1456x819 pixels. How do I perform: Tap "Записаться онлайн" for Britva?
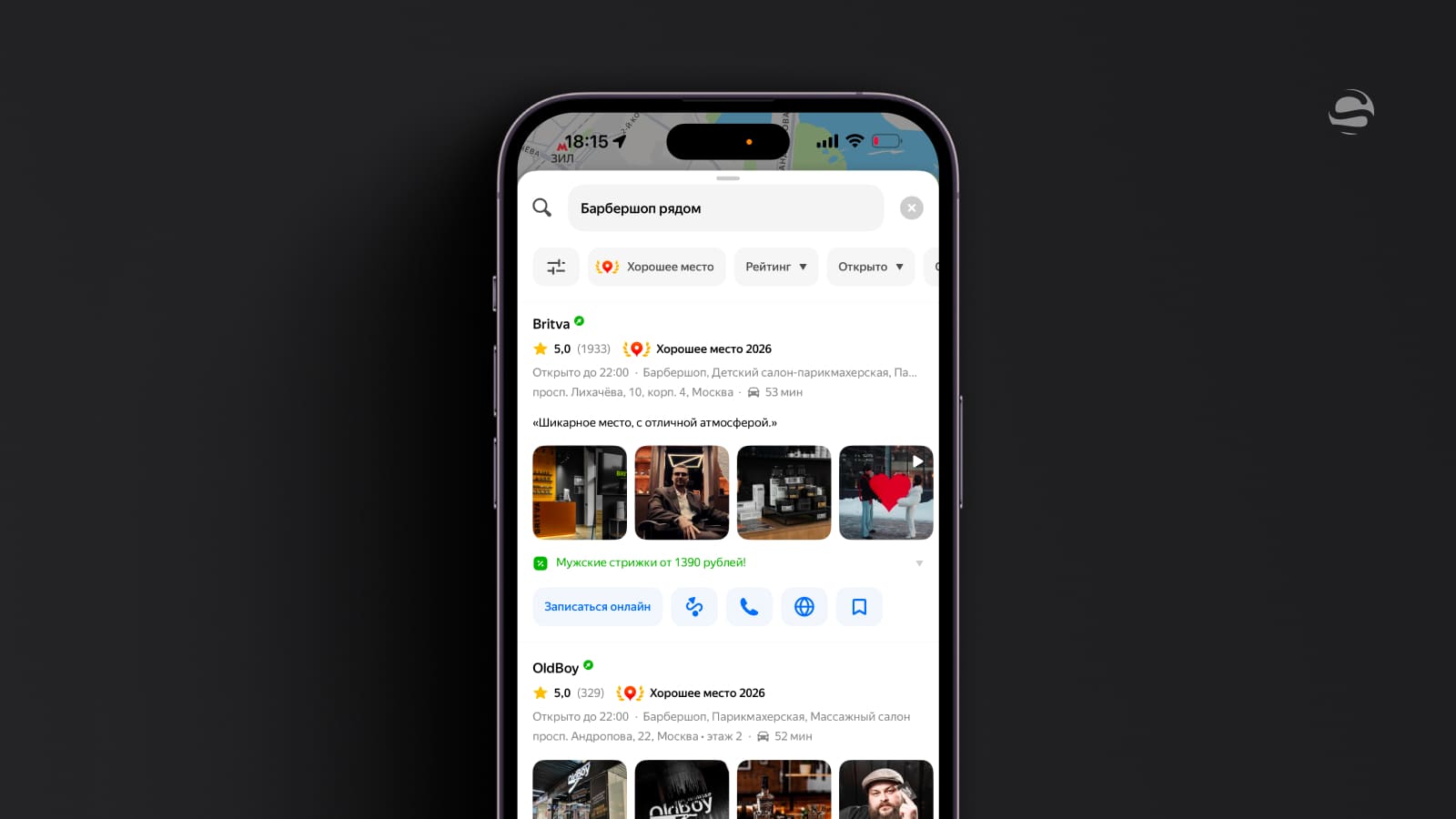coord(597,607)
